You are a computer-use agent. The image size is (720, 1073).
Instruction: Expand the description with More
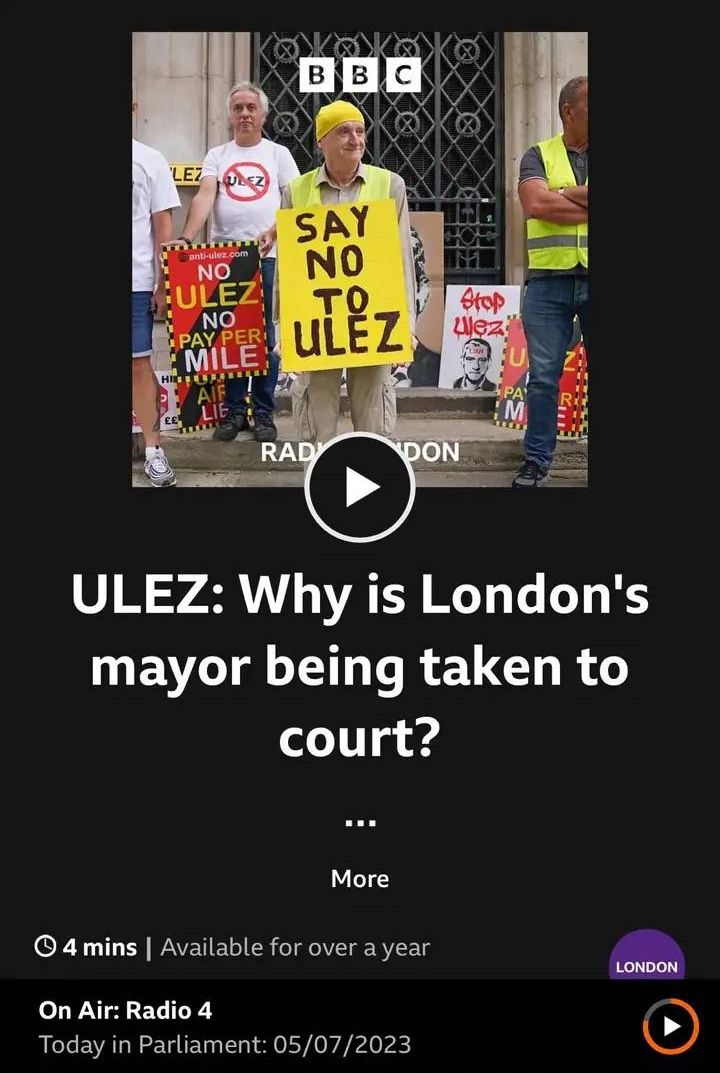[x=360, y=878]
